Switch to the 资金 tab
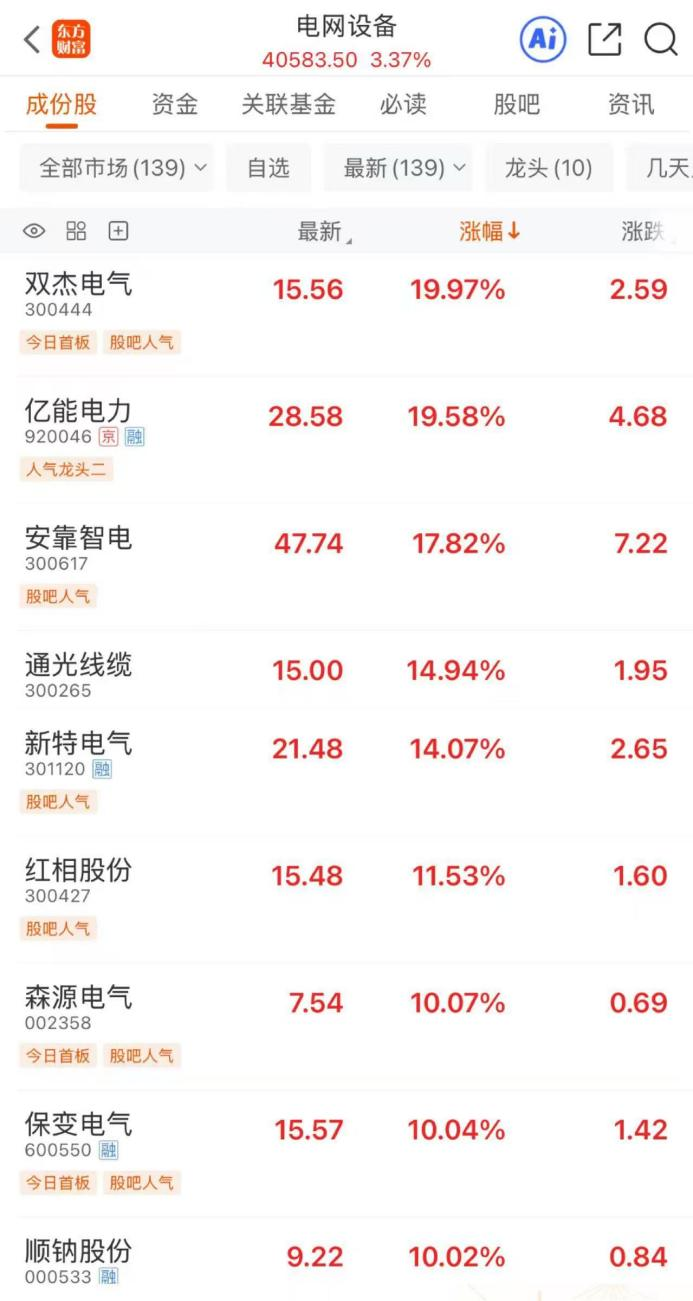This screenshot has height=1301, width=693. click(175, 104)
